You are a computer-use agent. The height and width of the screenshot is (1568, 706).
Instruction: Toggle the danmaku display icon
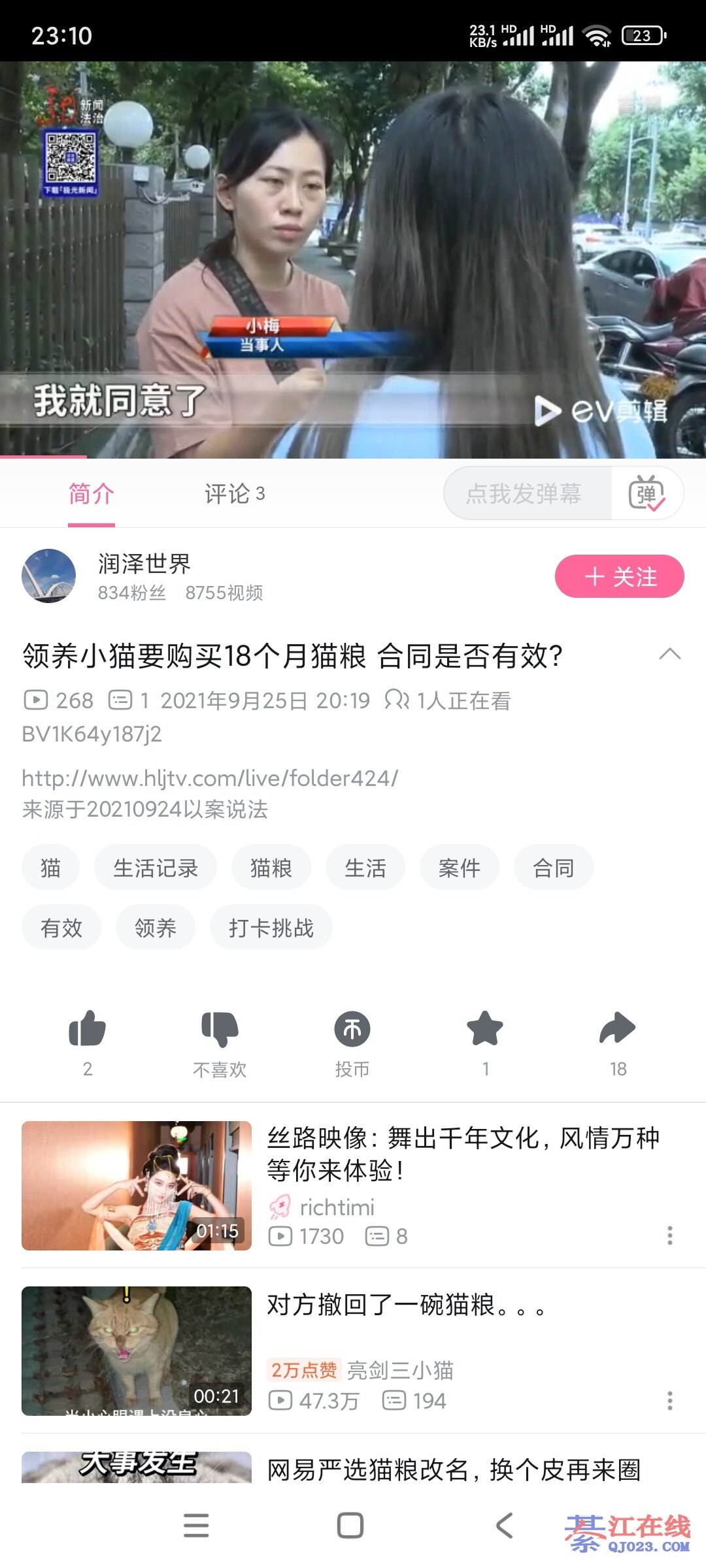click(x=647, y=494)
